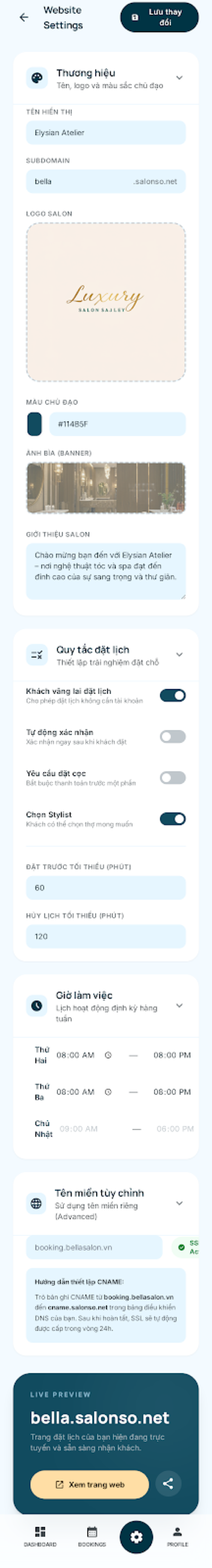The image size is (212, 1568).
Task: Upload a new salon logo
Action: click(105, 302)
